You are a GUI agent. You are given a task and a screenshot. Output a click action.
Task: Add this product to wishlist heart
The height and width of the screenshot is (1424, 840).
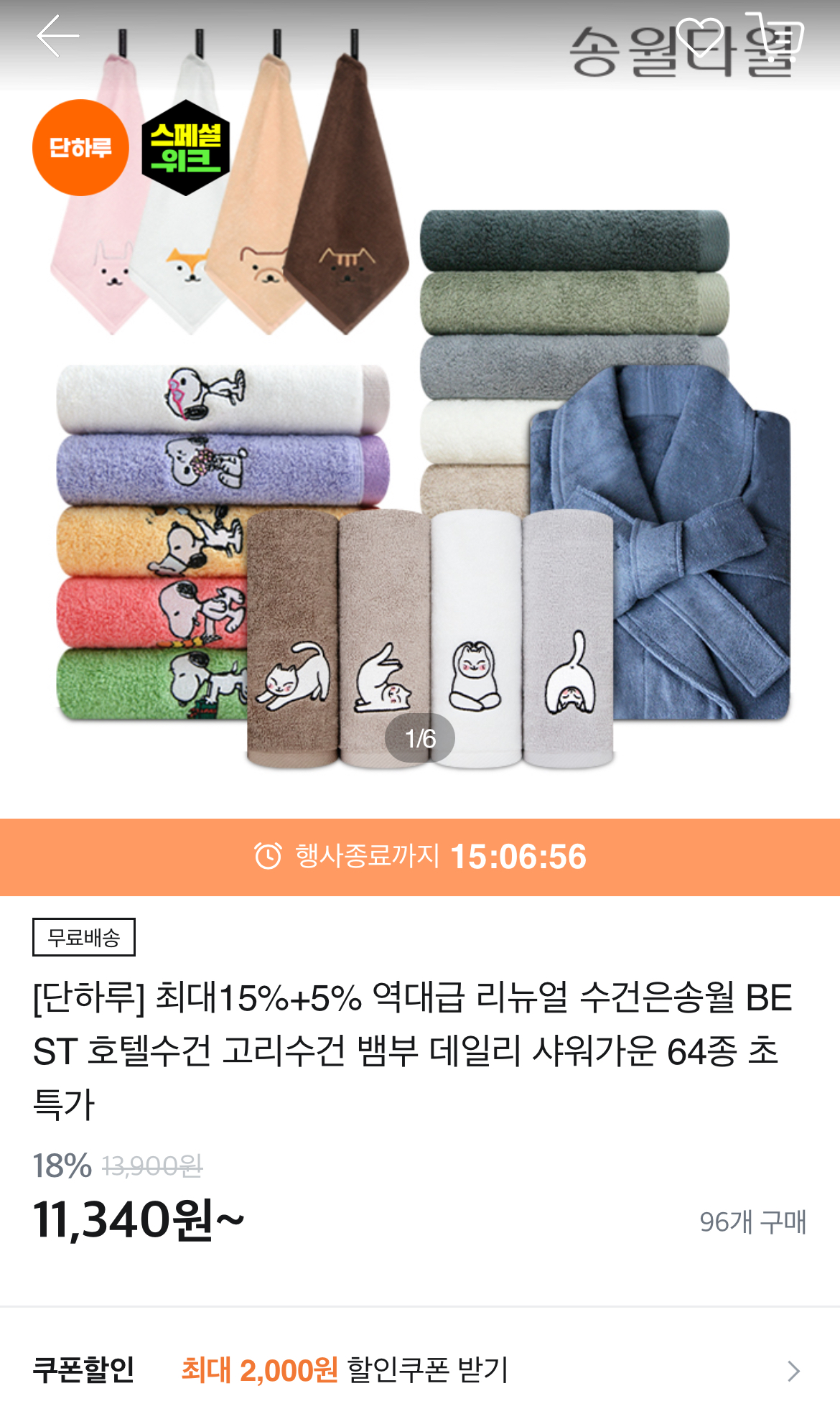pos(701,37)
